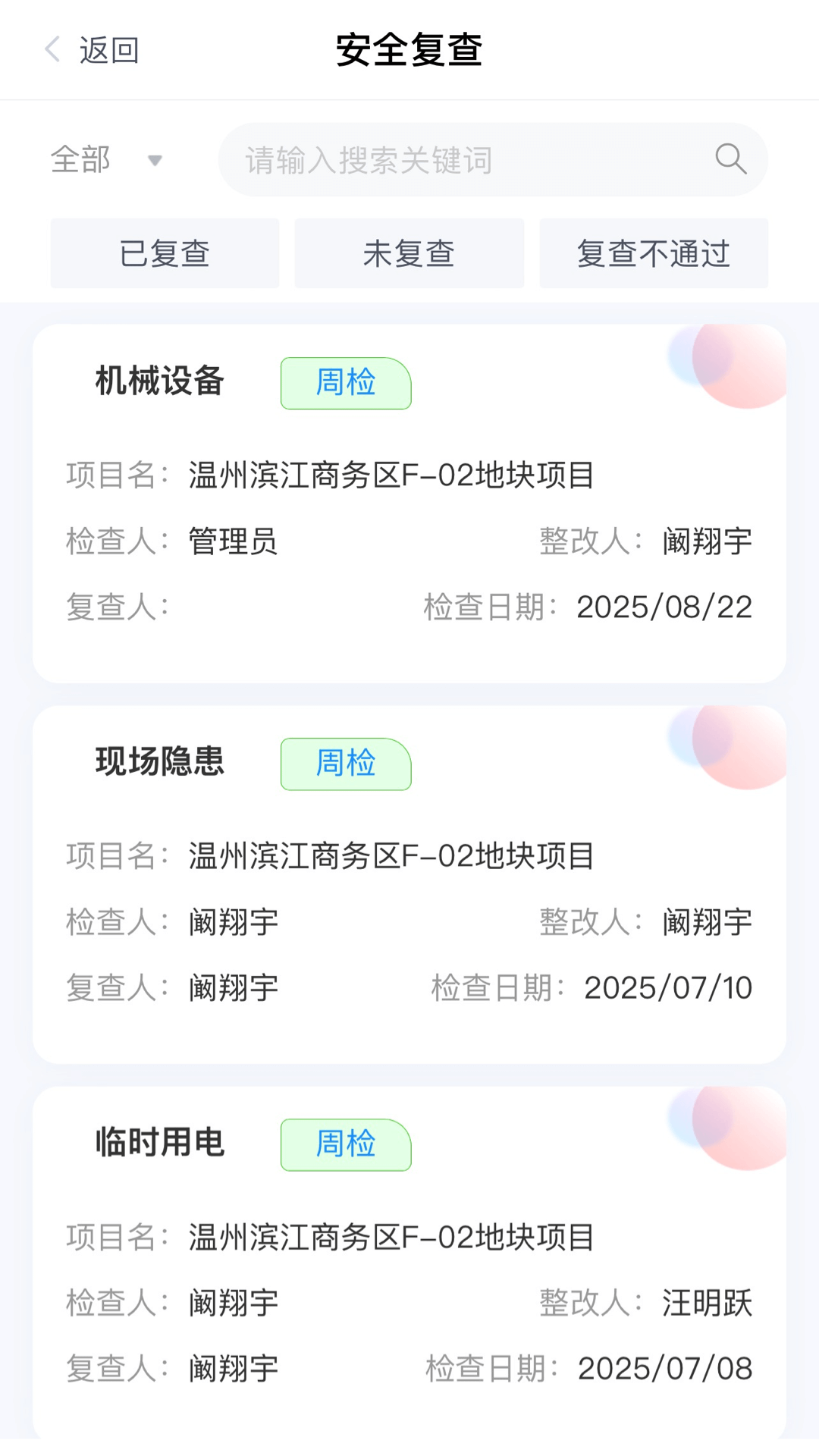This screenshot has height=1456, width=819.
Task: Select the 周检 badge on 机械设备 card
Action: 345,384
